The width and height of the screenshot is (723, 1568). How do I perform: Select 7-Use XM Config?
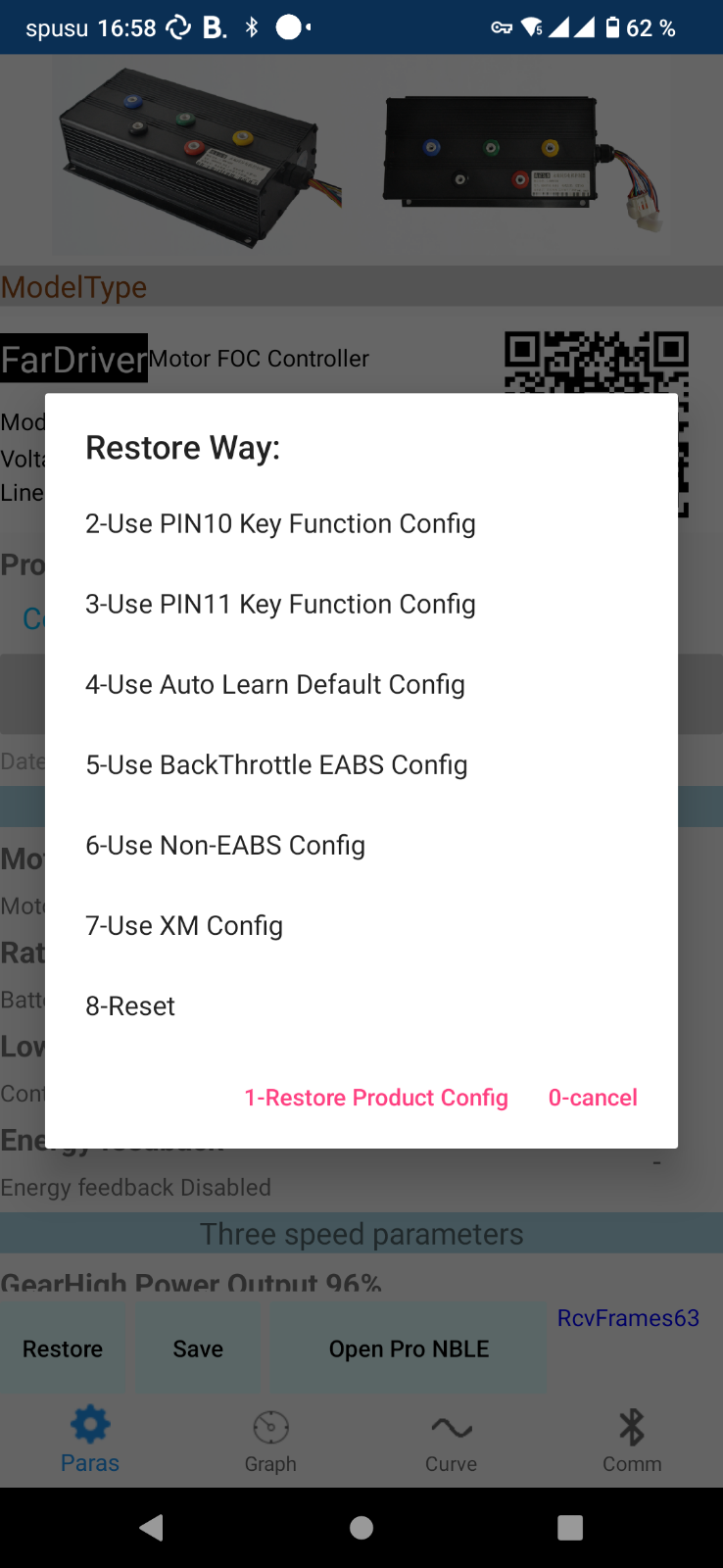coord(184,926)
